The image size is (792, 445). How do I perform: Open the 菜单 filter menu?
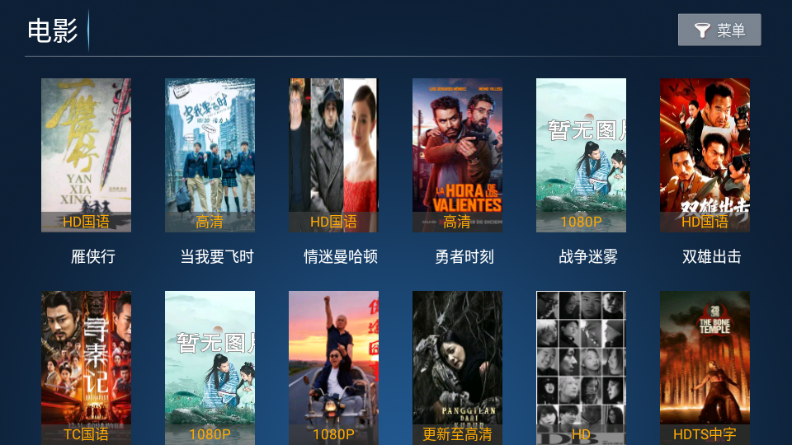(719, 30)
